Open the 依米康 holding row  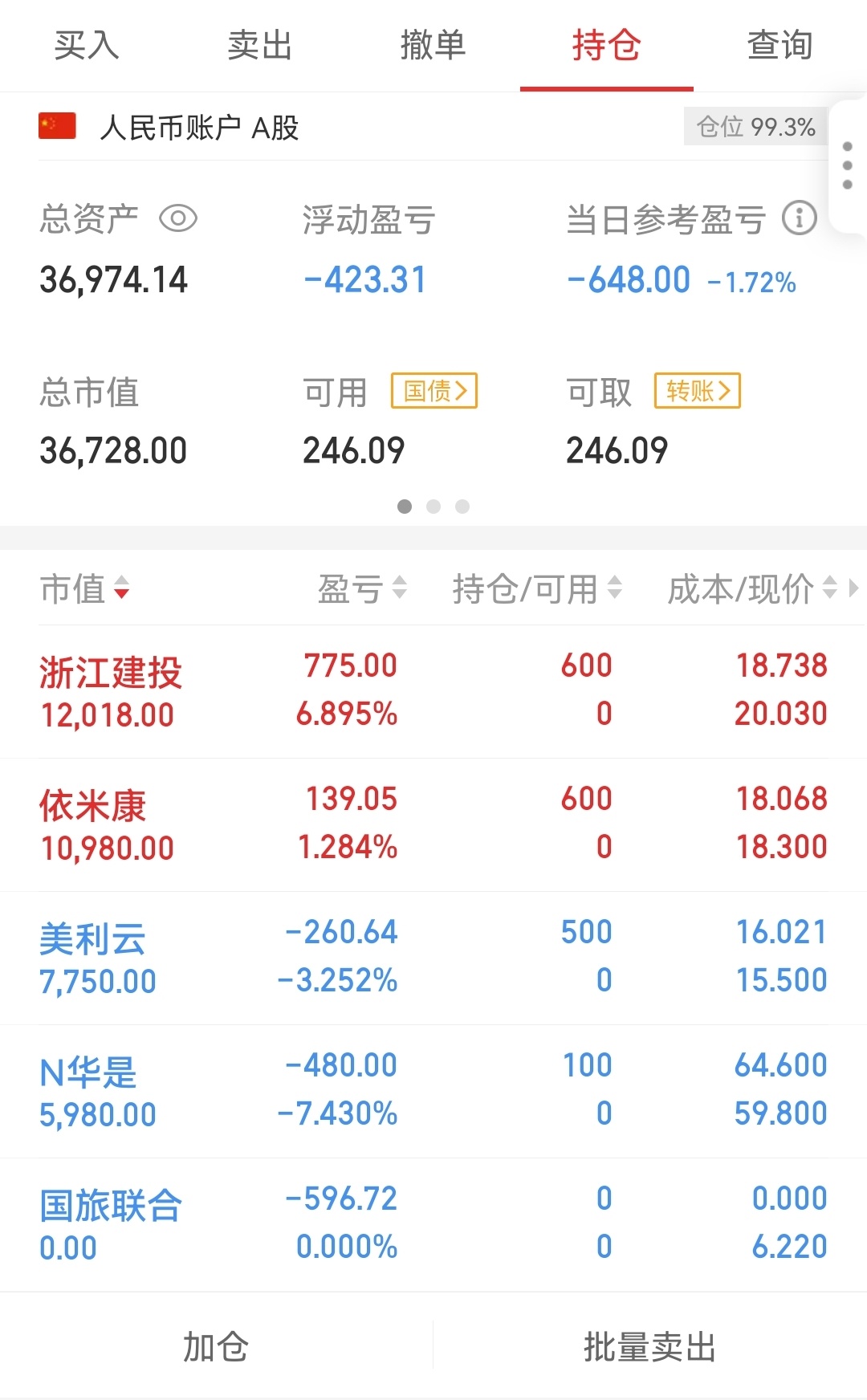[433, 824]
